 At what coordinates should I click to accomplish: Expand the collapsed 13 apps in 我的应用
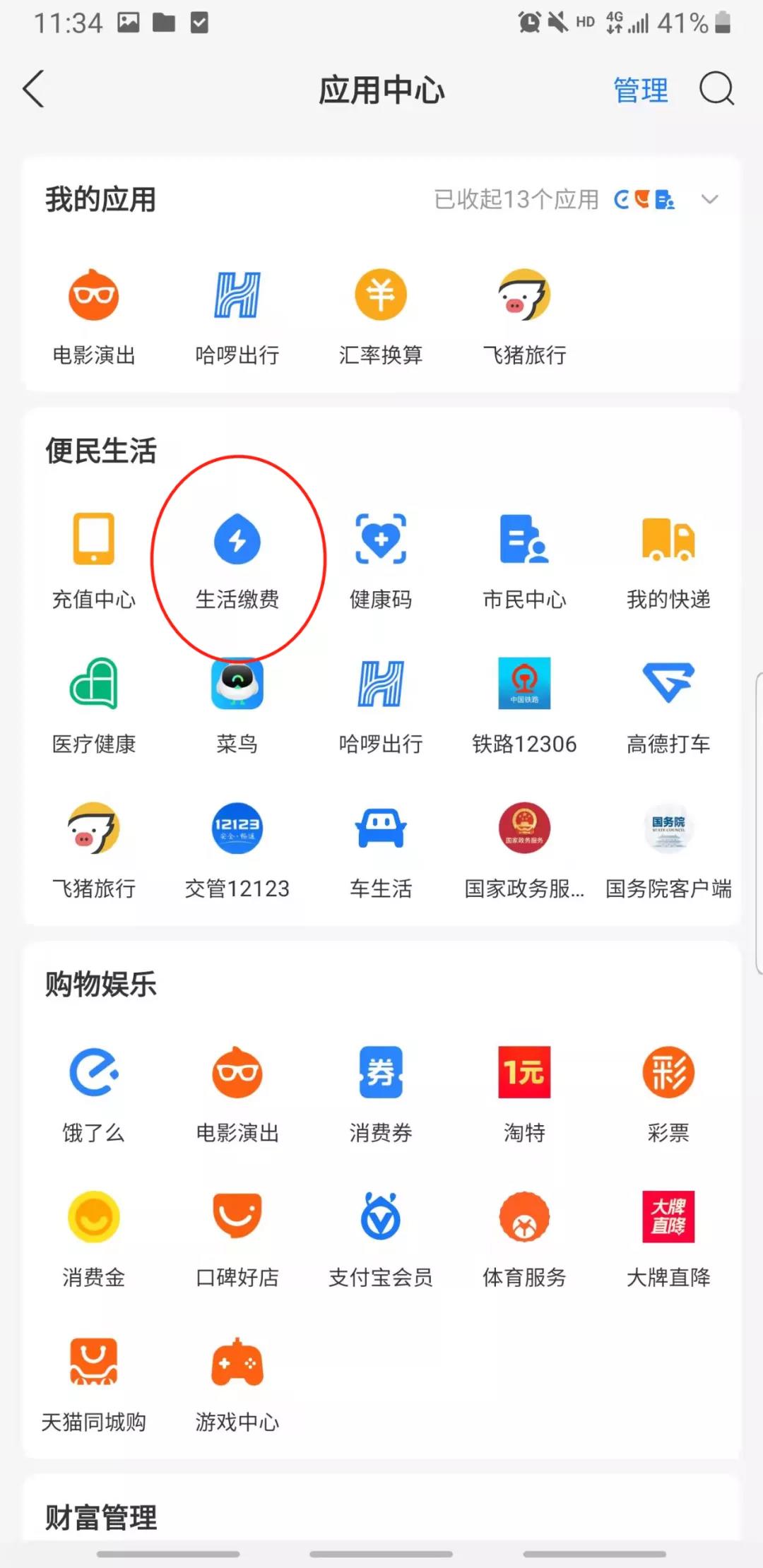pyautogui.click(x=709, y=200)
